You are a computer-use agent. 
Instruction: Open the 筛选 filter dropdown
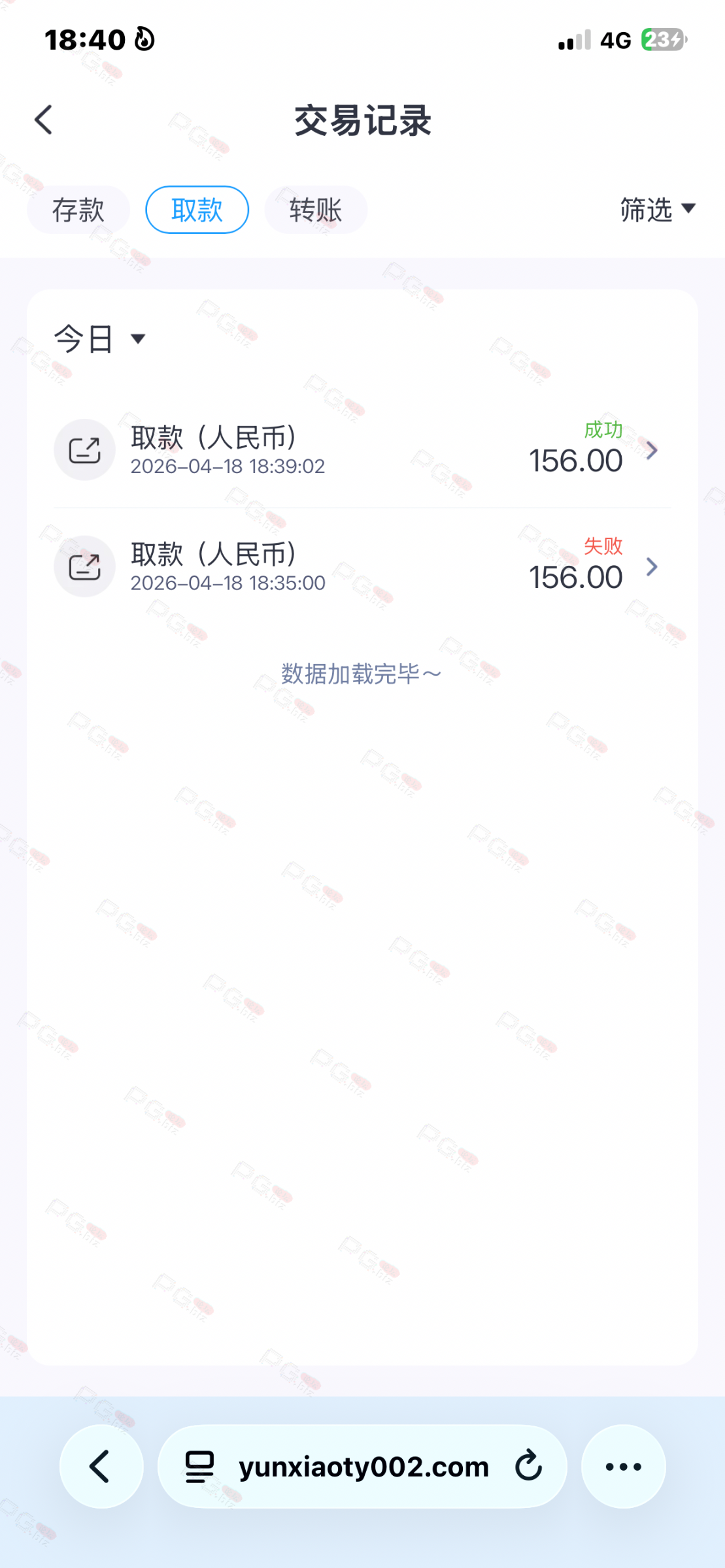[656, 210]
